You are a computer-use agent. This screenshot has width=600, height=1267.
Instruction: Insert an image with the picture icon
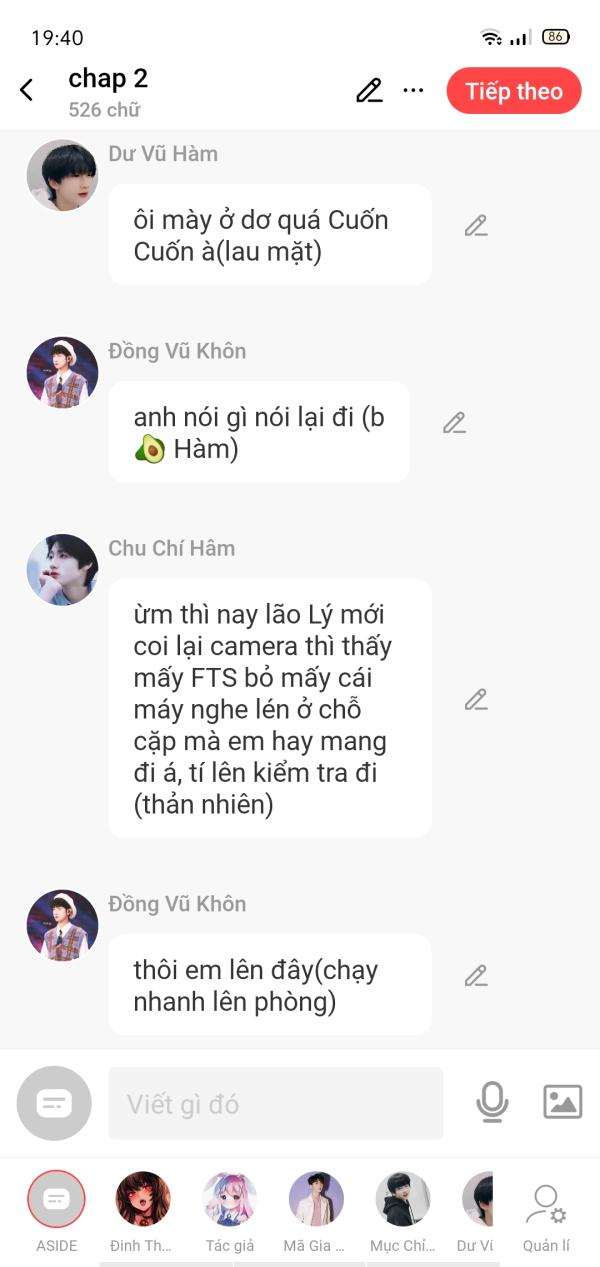[x=562, y=1102]
